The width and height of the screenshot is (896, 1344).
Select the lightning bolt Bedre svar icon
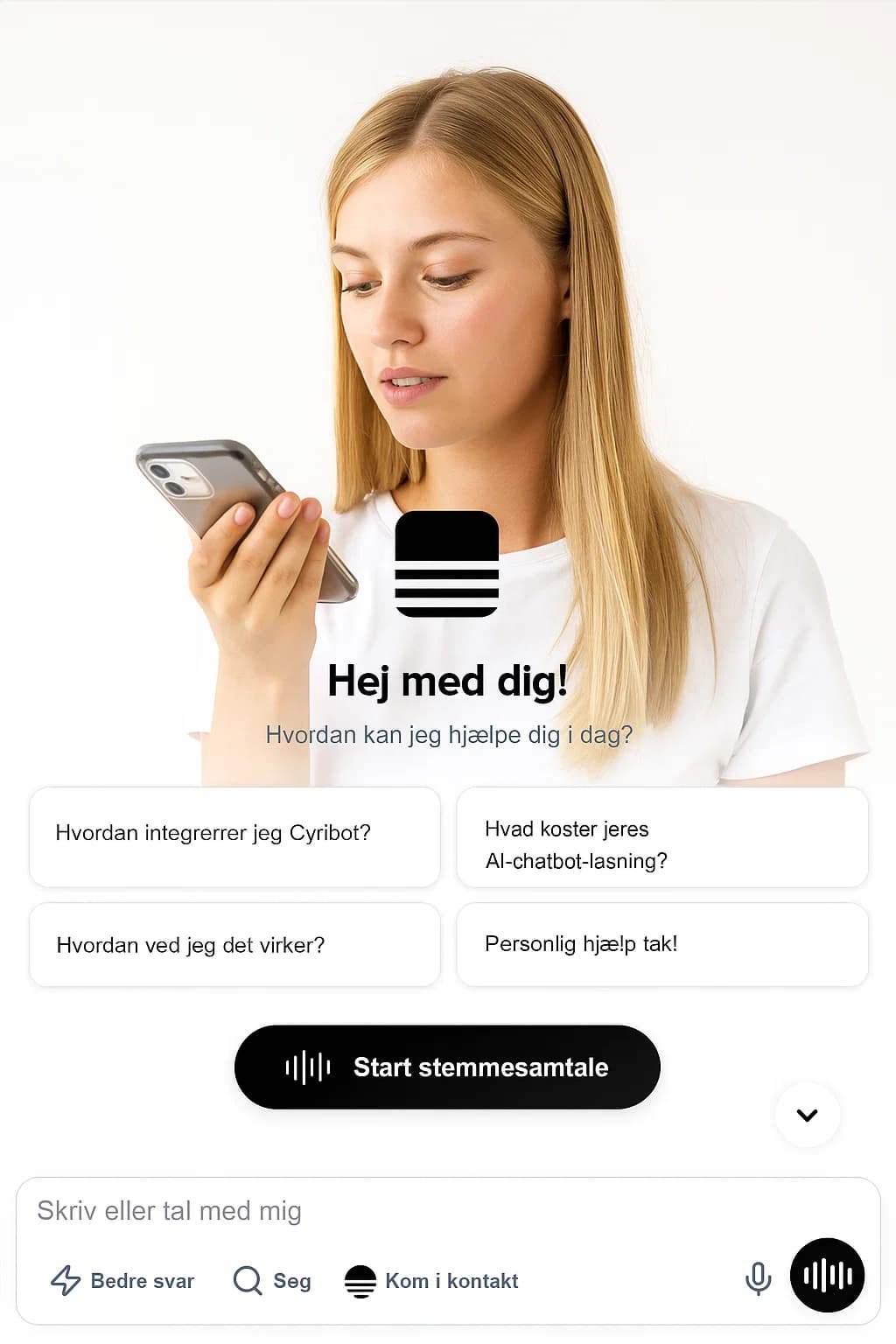(x=66, y=1280)
